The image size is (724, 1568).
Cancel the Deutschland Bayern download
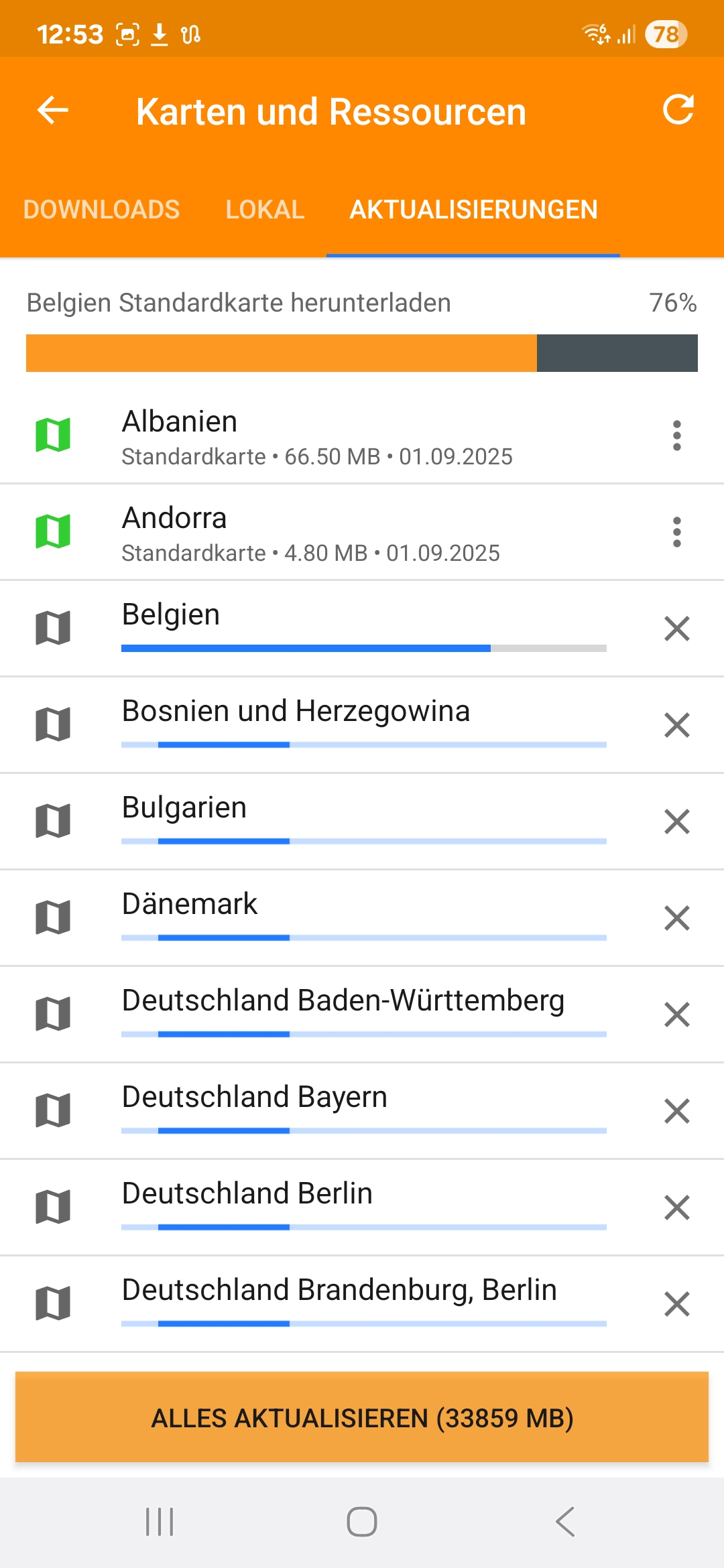pyautogui.click(x=677, y=1111)
